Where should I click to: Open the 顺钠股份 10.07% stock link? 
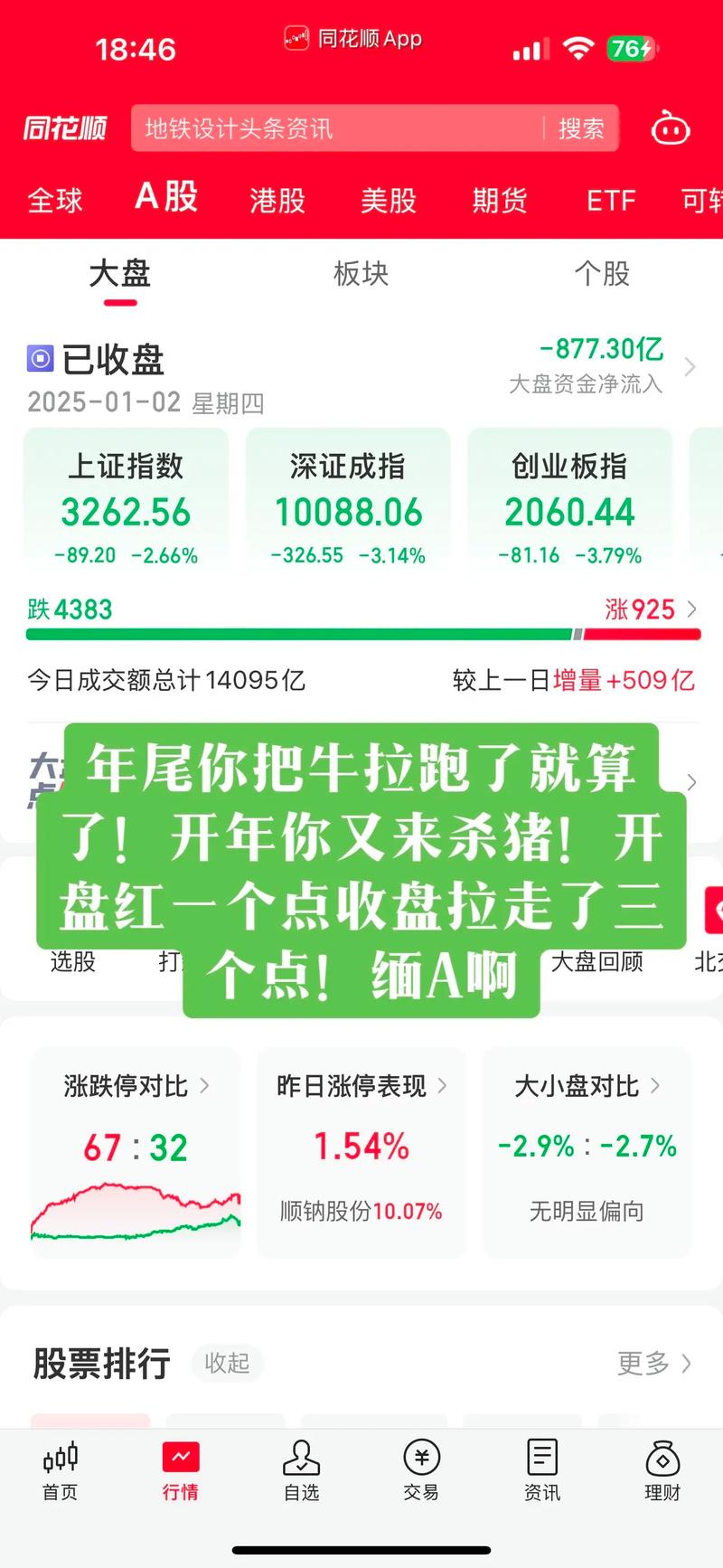360,1211
